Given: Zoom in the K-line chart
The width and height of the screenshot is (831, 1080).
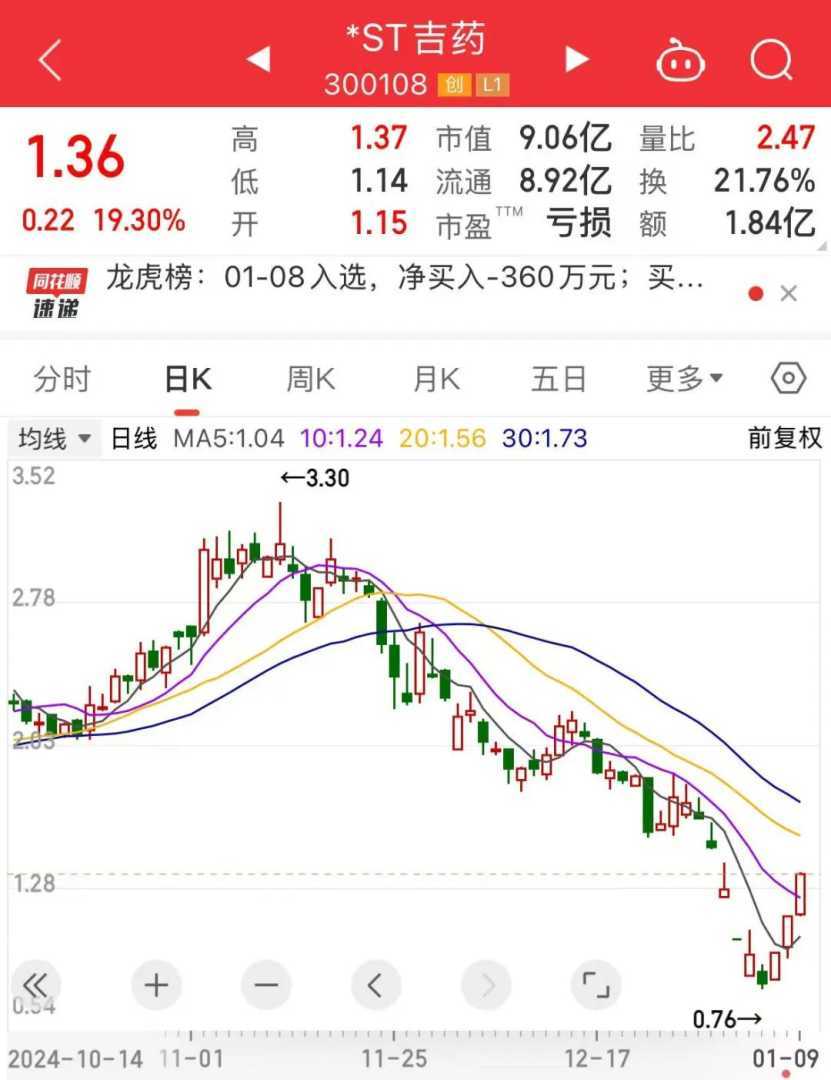Looking at the screenshot, I should coord(156,985).
